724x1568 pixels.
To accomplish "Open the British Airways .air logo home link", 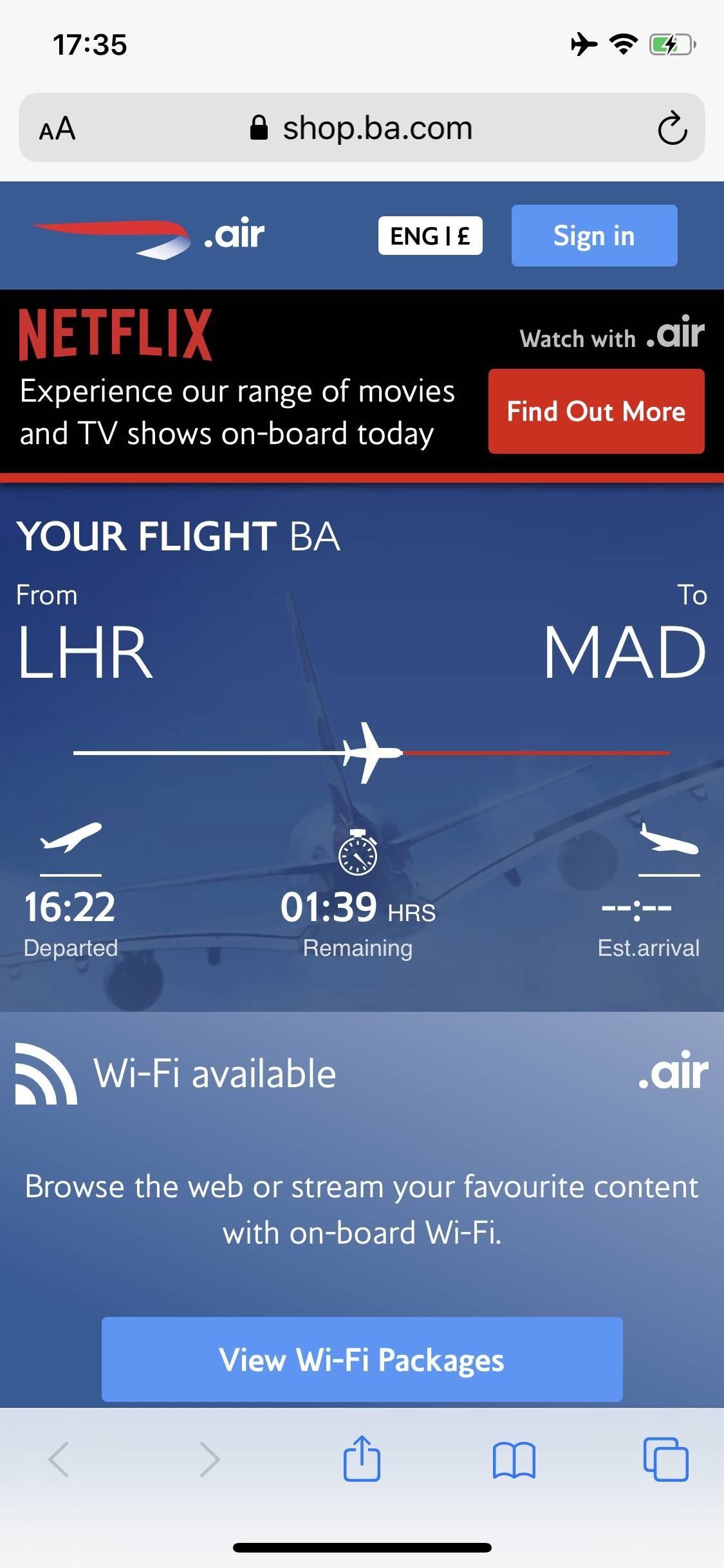I will (x=149, y=236).
